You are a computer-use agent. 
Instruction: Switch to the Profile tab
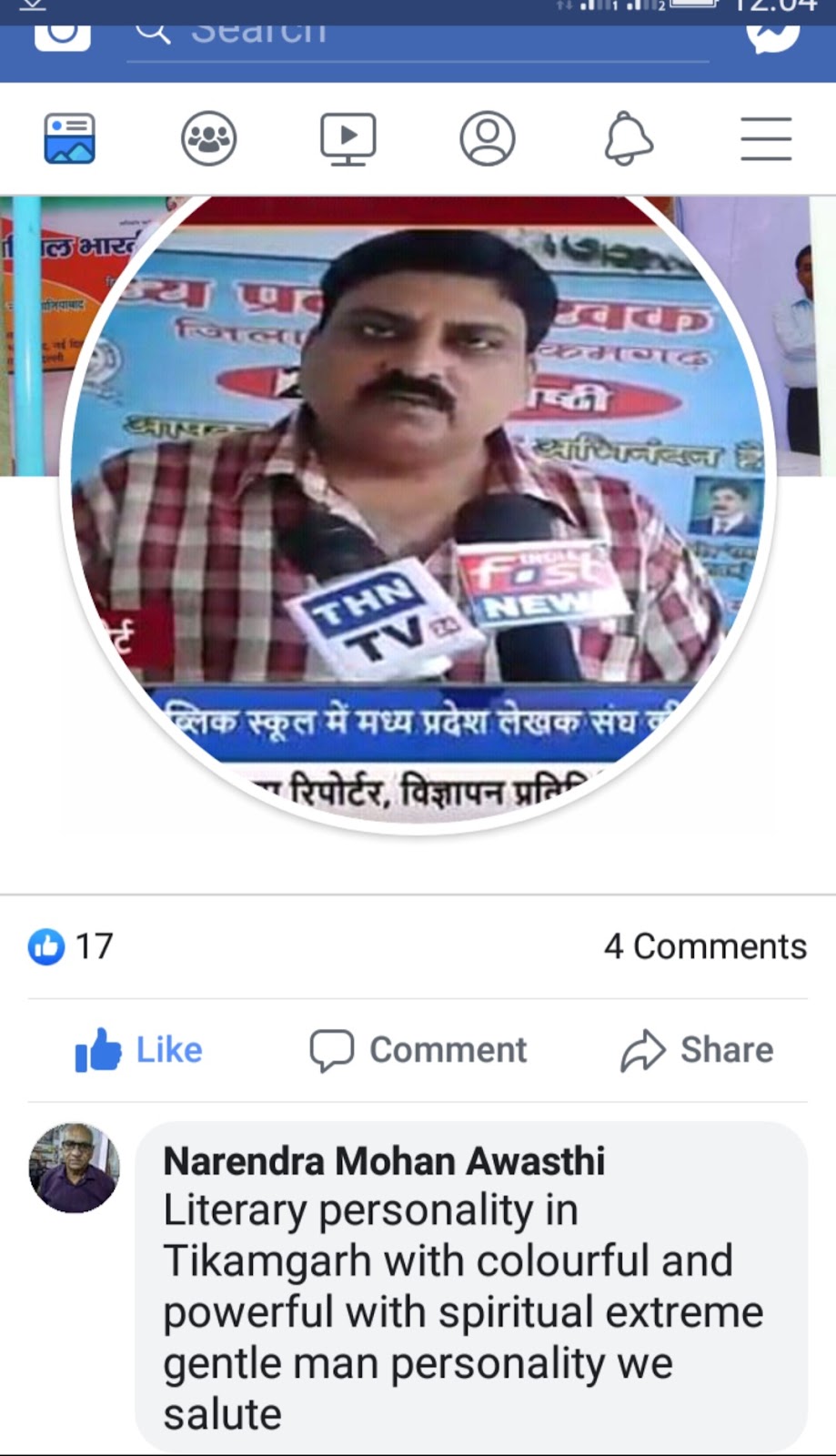488,139
